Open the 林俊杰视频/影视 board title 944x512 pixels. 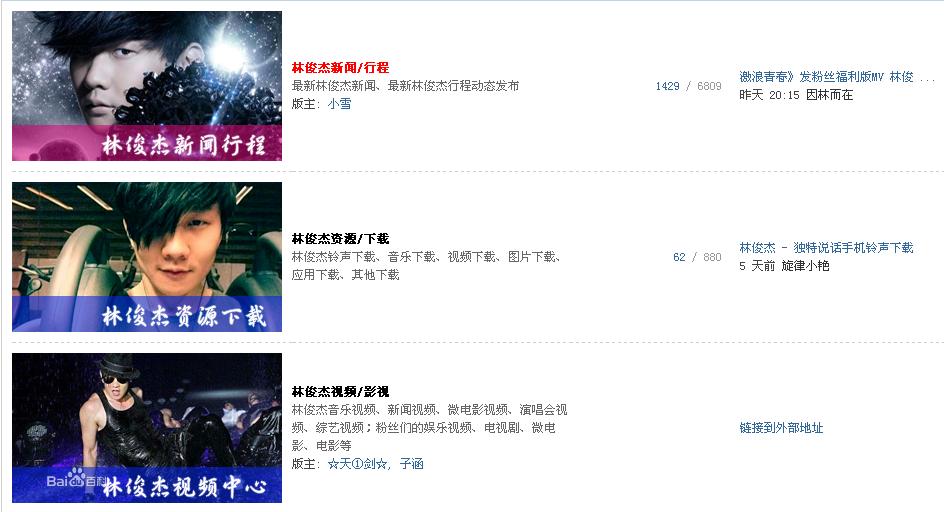(340, 392)
